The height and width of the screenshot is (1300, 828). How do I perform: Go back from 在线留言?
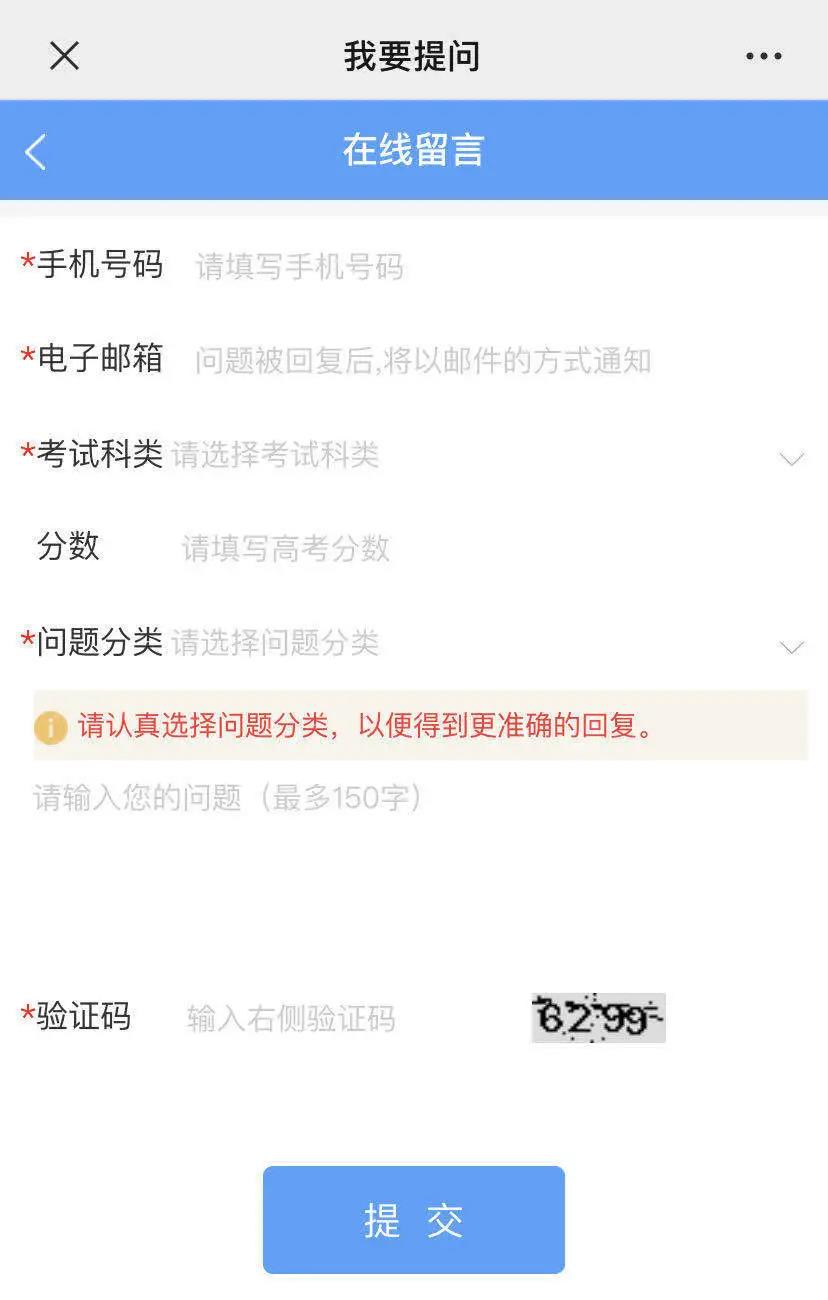pos(36,152)
